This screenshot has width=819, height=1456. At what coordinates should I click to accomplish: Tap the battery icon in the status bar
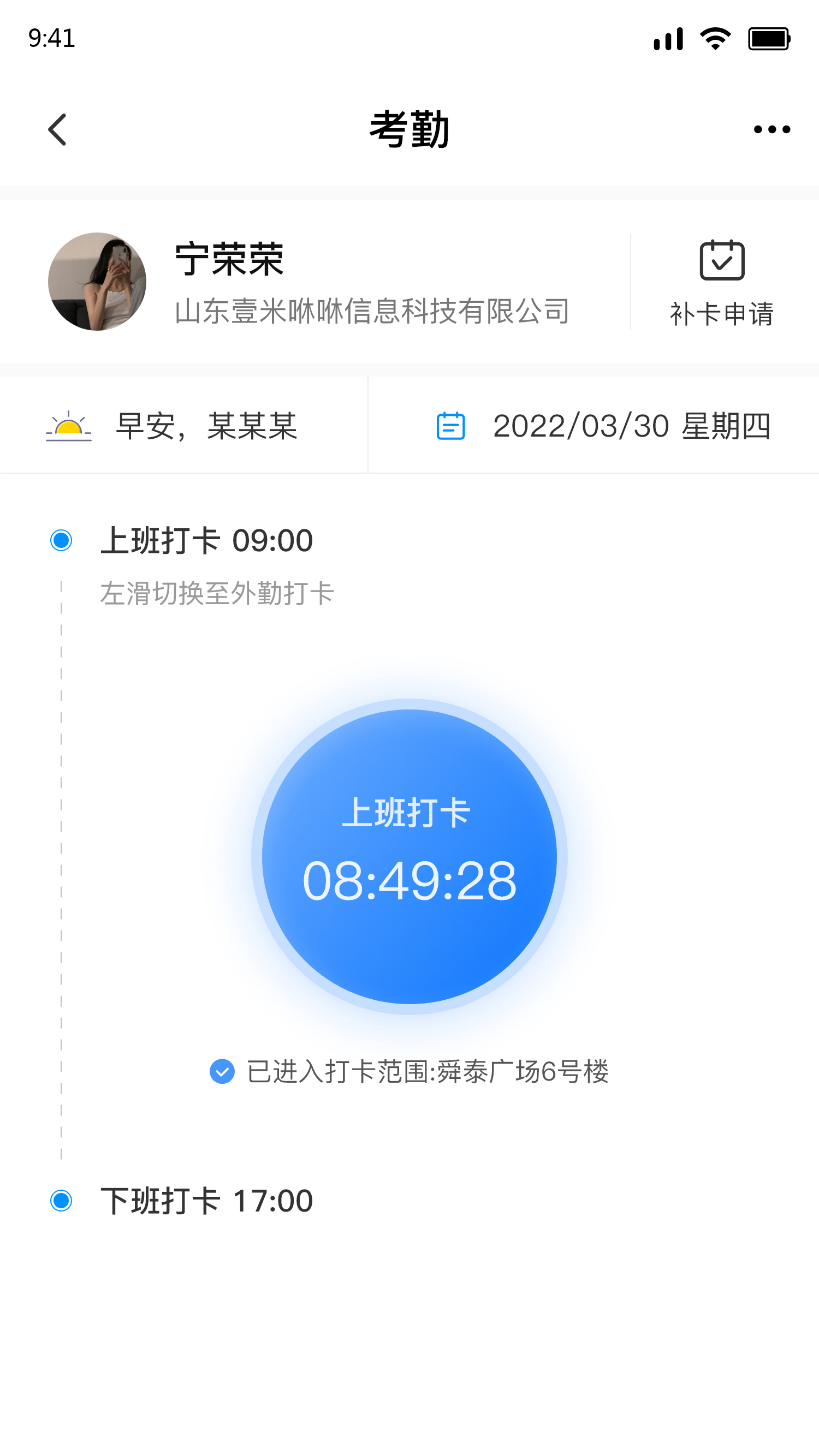[x=769, y=38]
